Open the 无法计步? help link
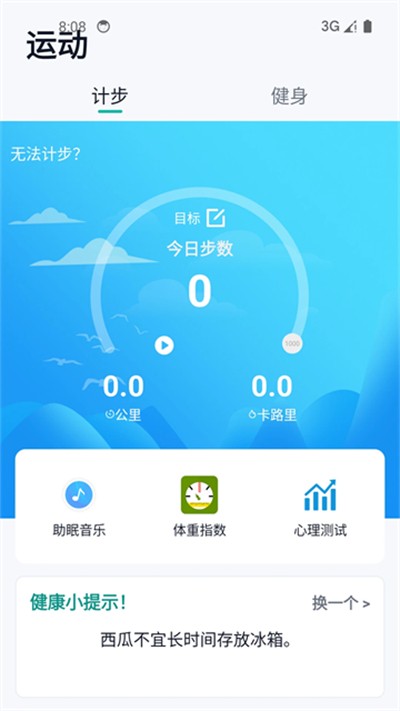 (45, 155)
